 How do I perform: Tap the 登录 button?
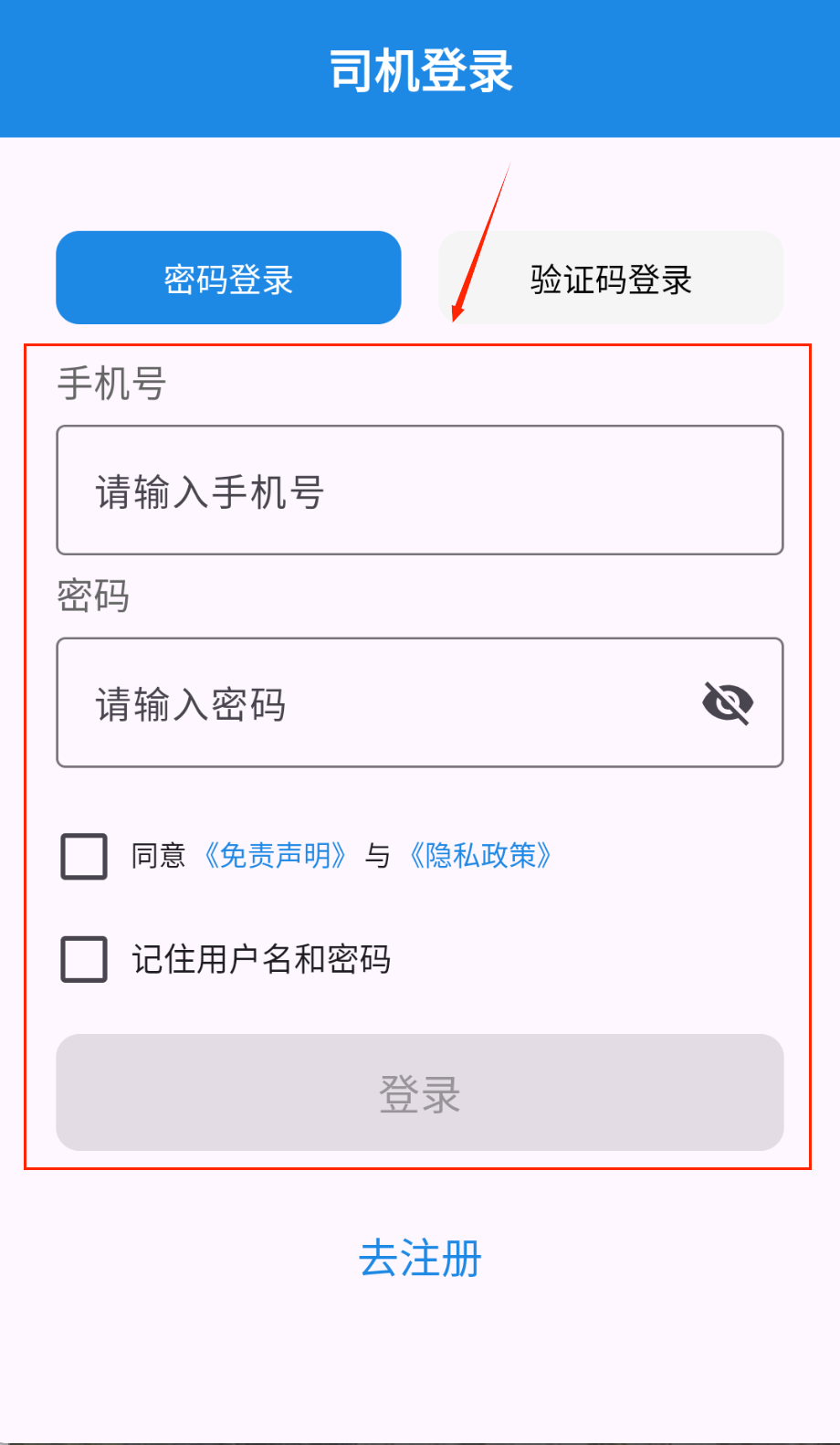[x=420, y=1092]
